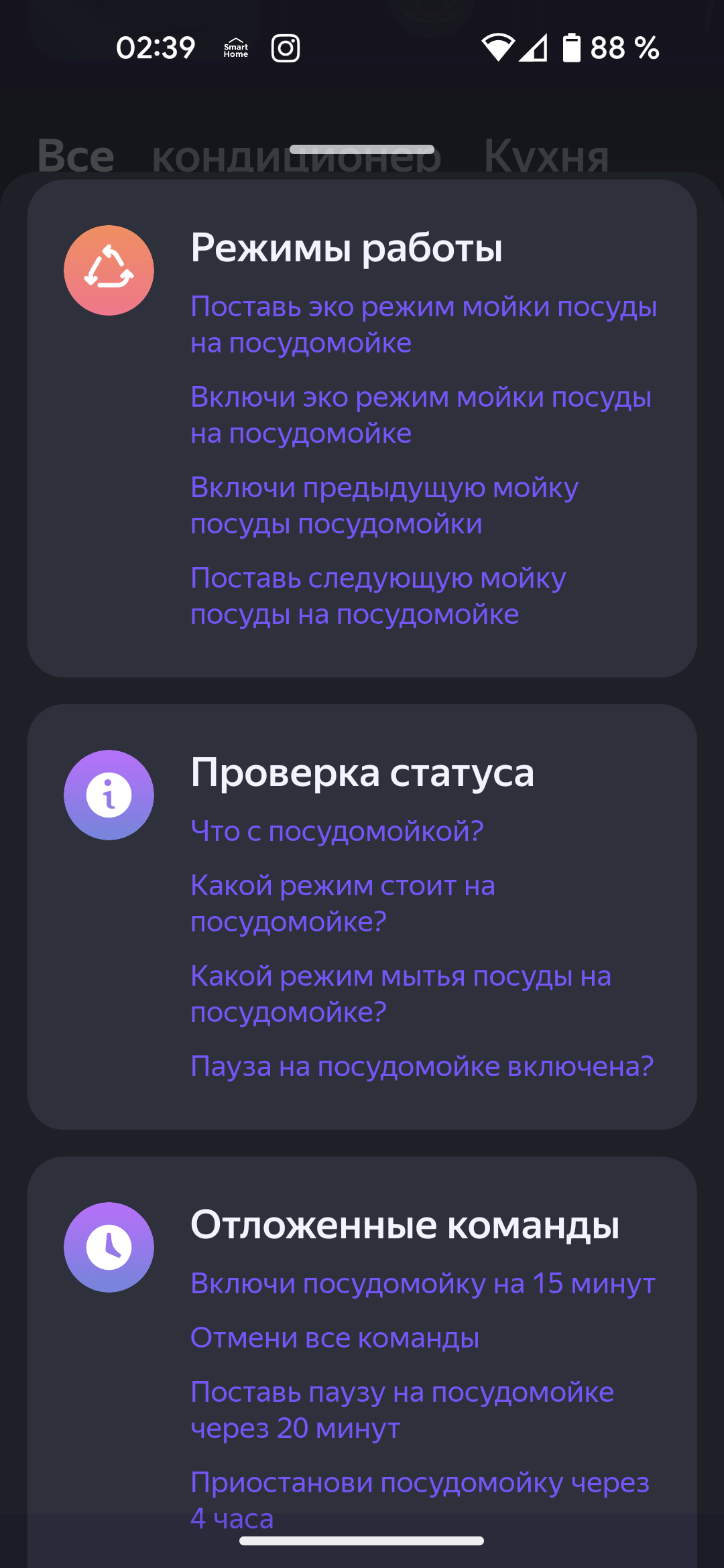Tap the bottom sheet drag handle
This screenshot has width=724, height=1568.
[362, 149]
